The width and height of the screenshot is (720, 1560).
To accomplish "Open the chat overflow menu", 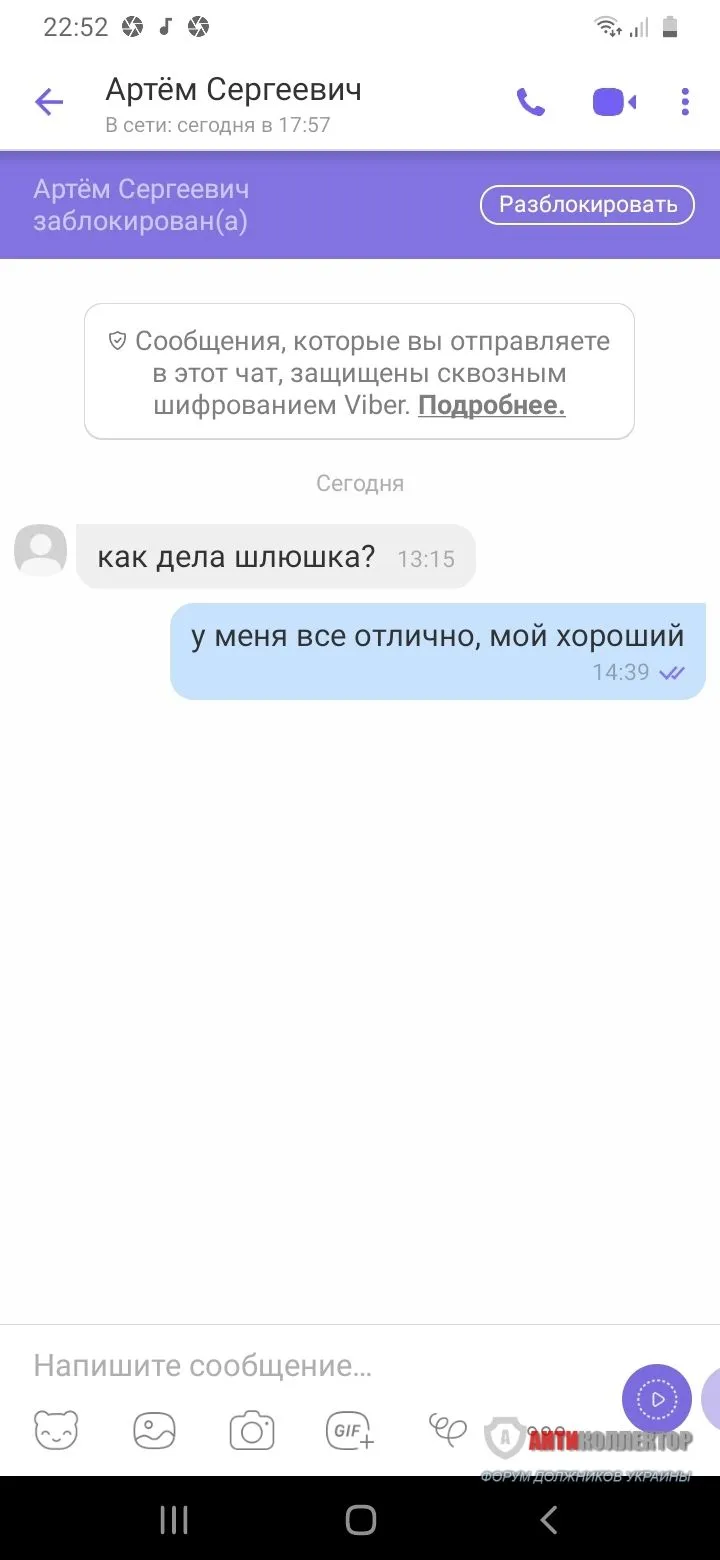I will pos(685,102).
